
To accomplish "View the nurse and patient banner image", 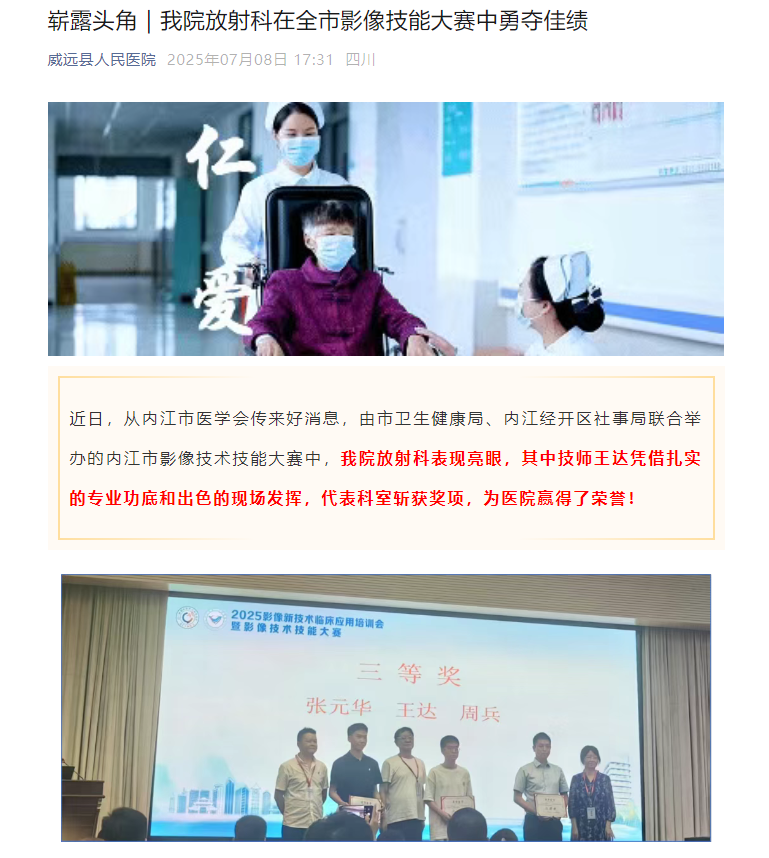I will (x=385, y=229).
